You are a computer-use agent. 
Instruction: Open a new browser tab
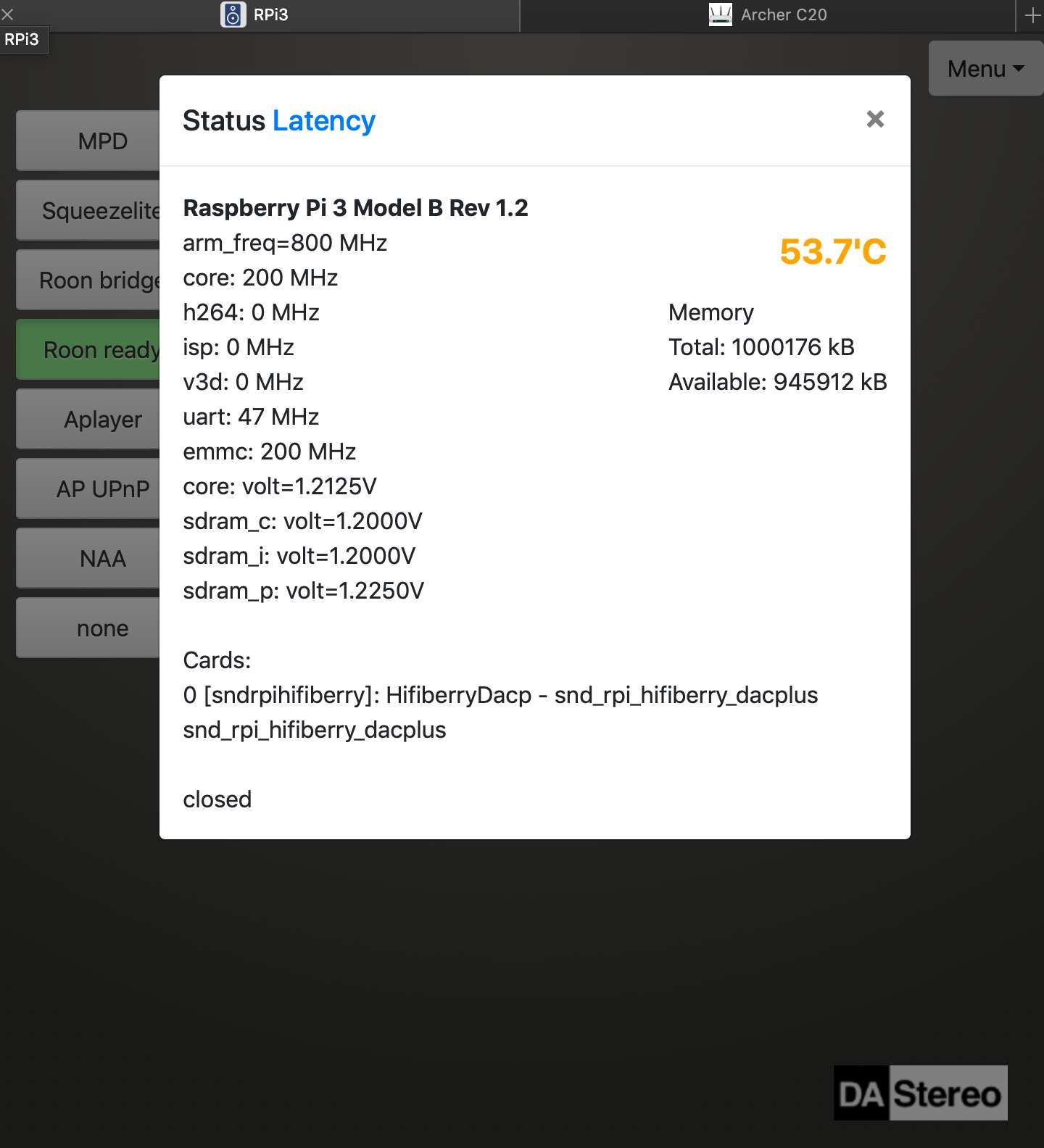1032,15
